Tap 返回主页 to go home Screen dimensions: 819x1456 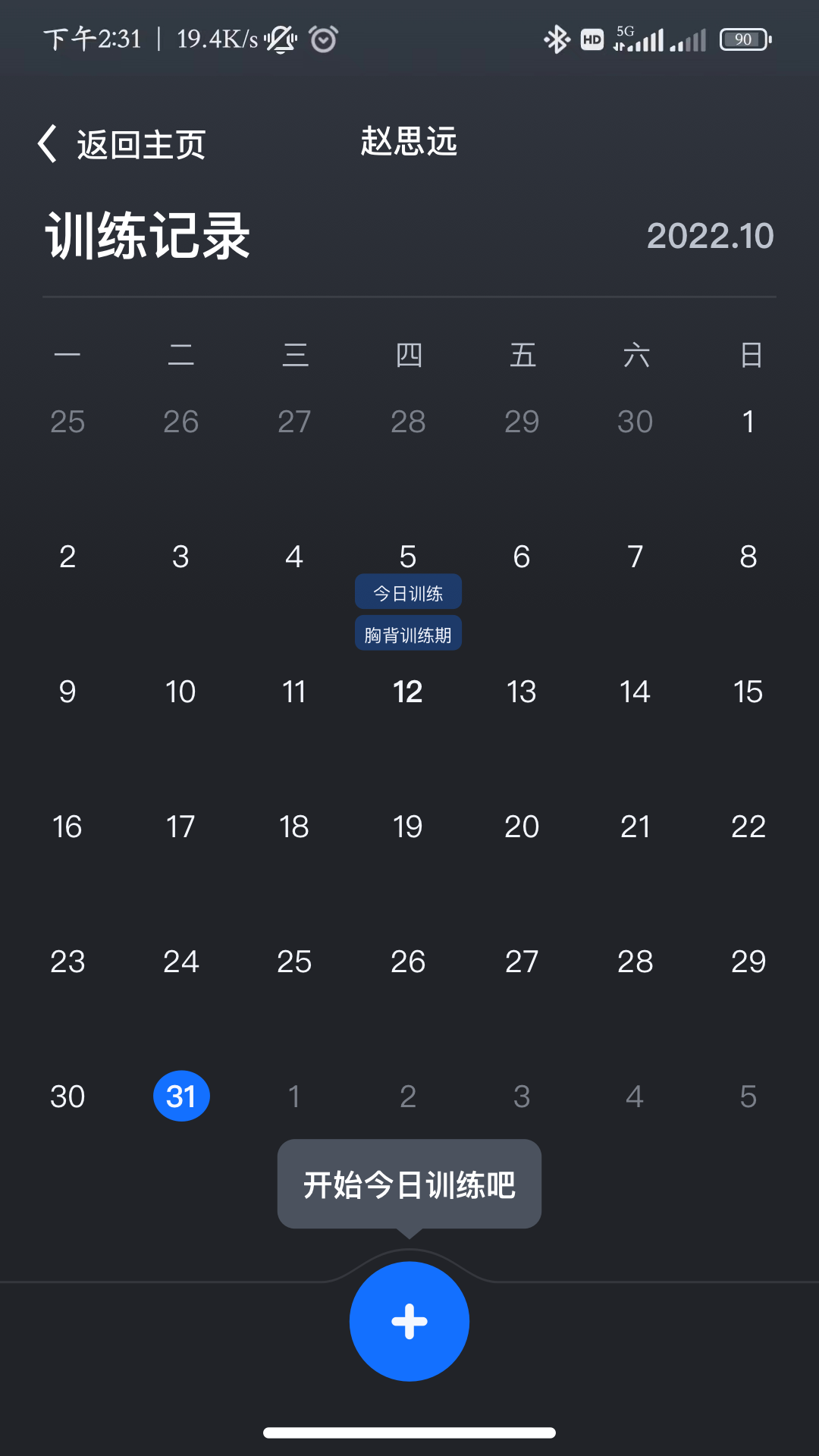tap(140, 143)
